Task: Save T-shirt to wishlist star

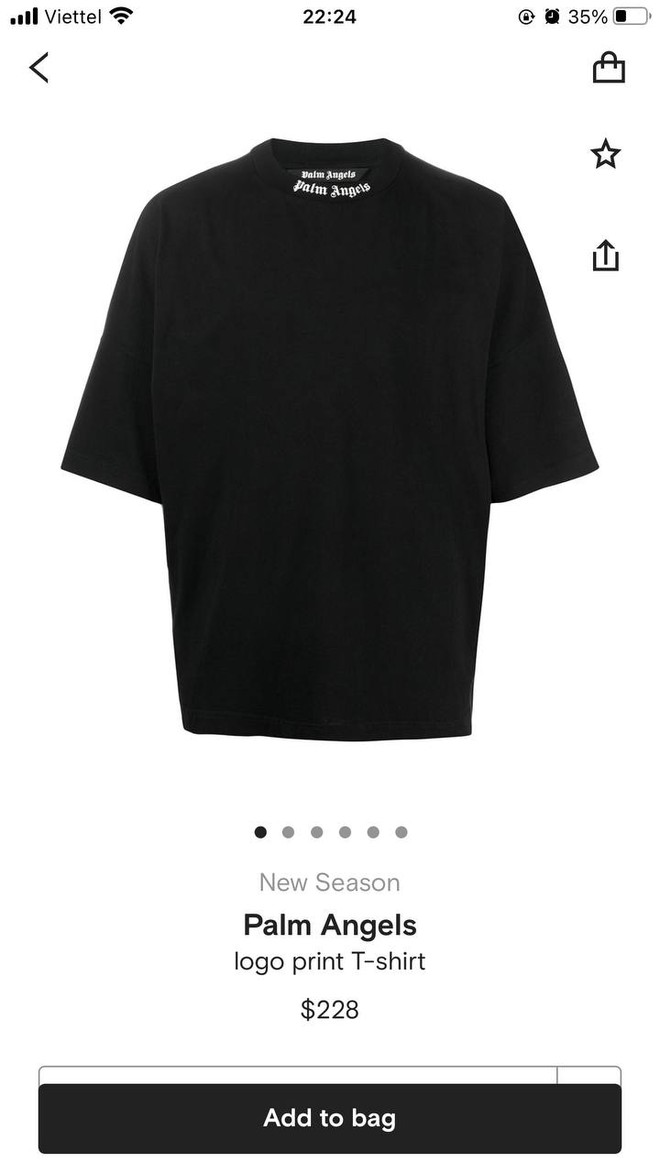Action: pyautogui.click(x=605, y=154)
